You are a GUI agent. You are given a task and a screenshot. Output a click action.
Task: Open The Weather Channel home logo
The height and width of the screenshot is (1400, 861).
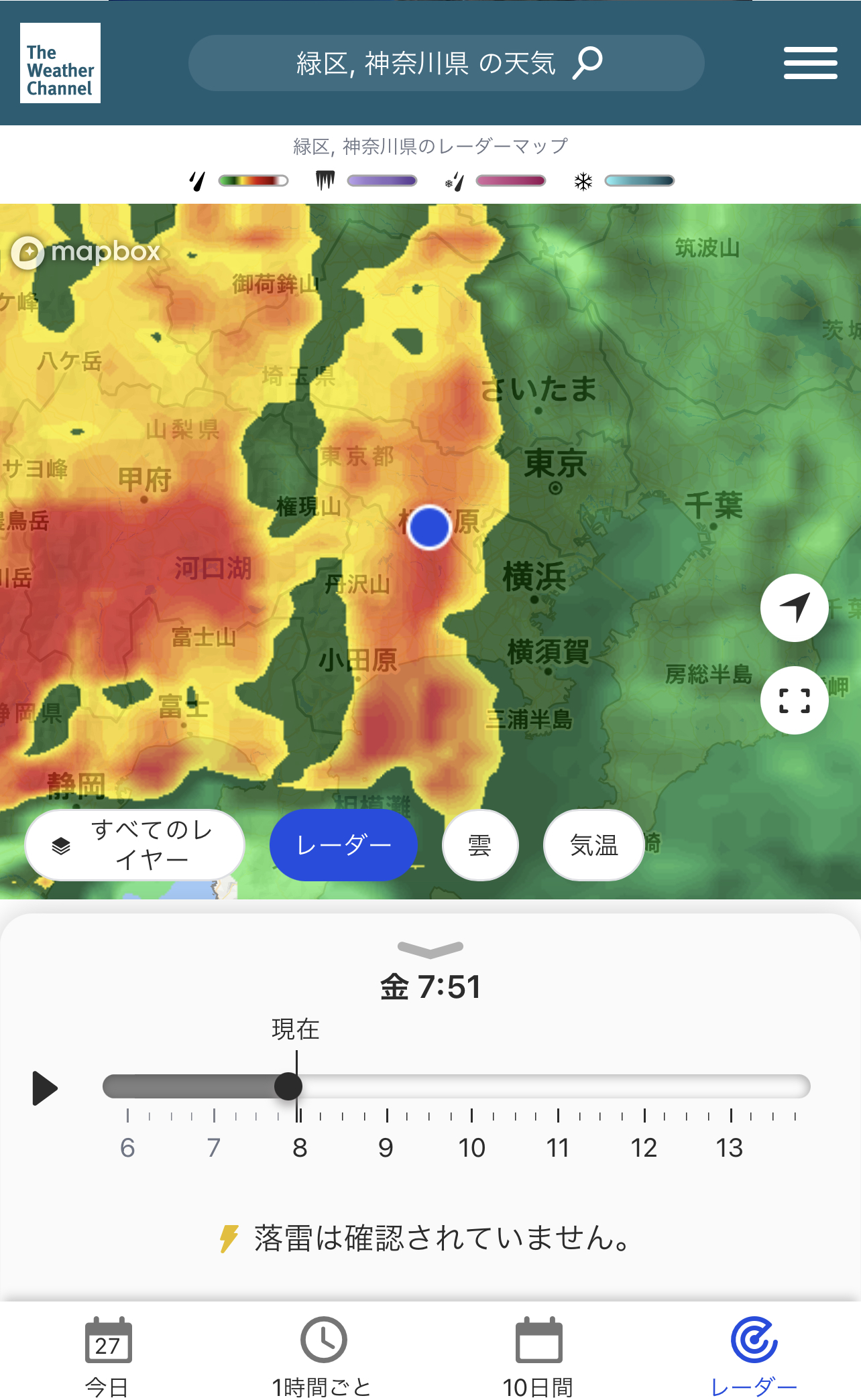[x=60, y=63]
